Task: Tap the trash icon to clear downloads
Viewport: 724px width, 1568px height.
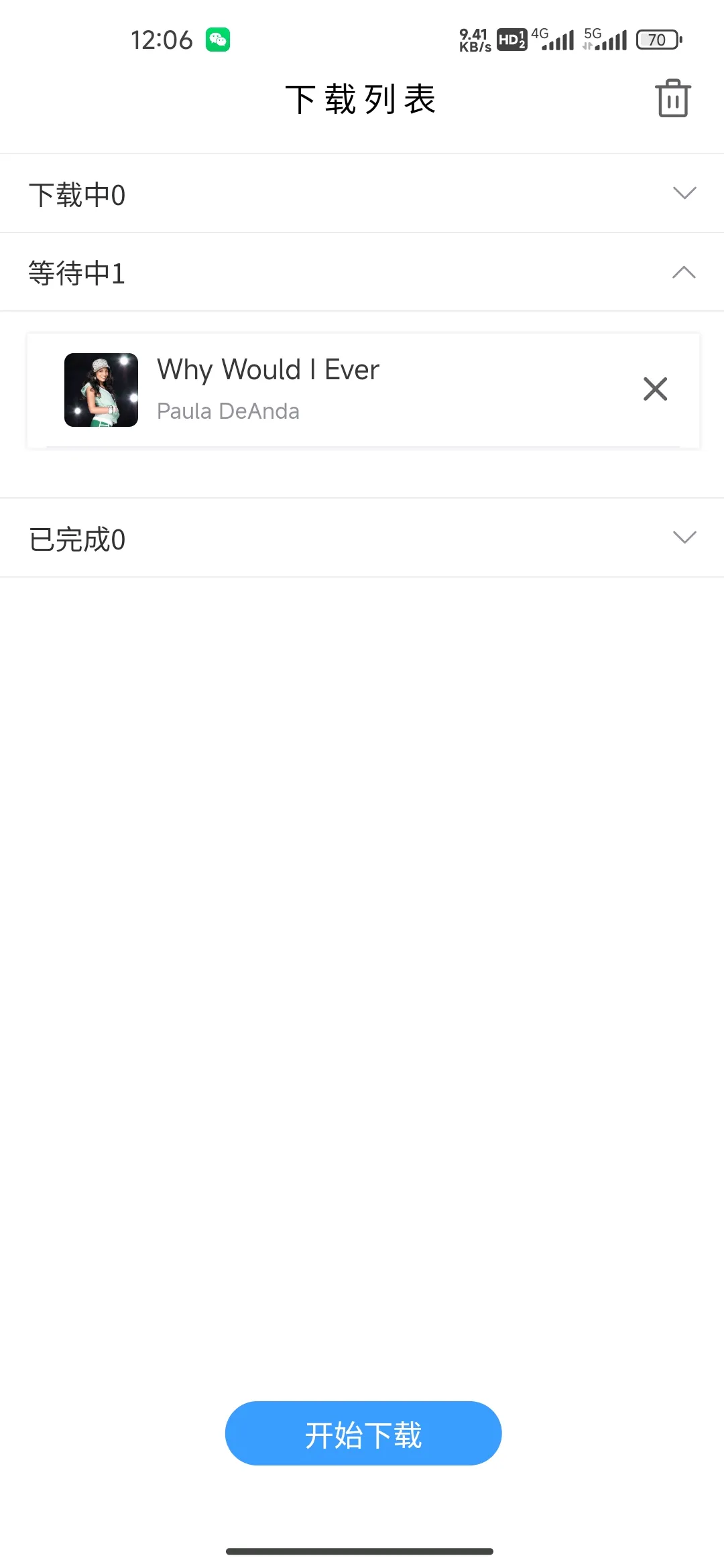Action: click(672, 99)
